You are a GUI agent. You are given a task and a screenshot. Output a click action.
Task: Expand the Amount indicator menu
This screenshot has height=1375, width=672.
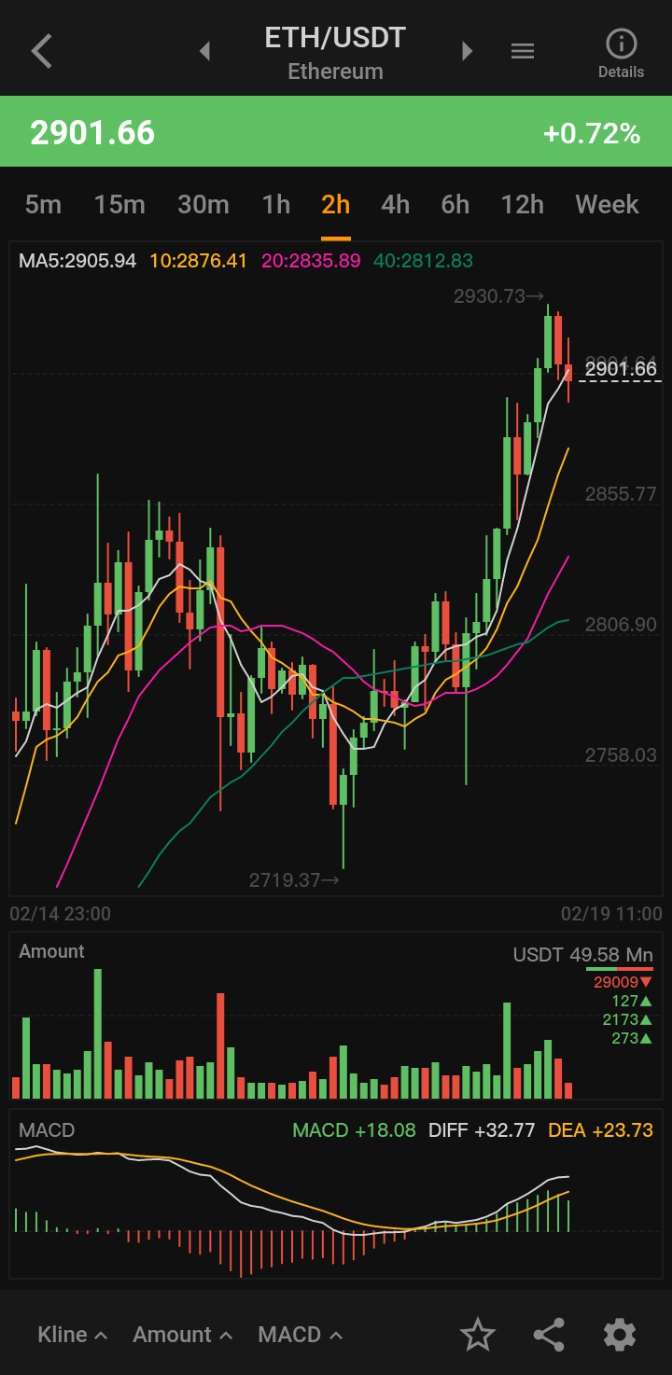[183, 1335]
